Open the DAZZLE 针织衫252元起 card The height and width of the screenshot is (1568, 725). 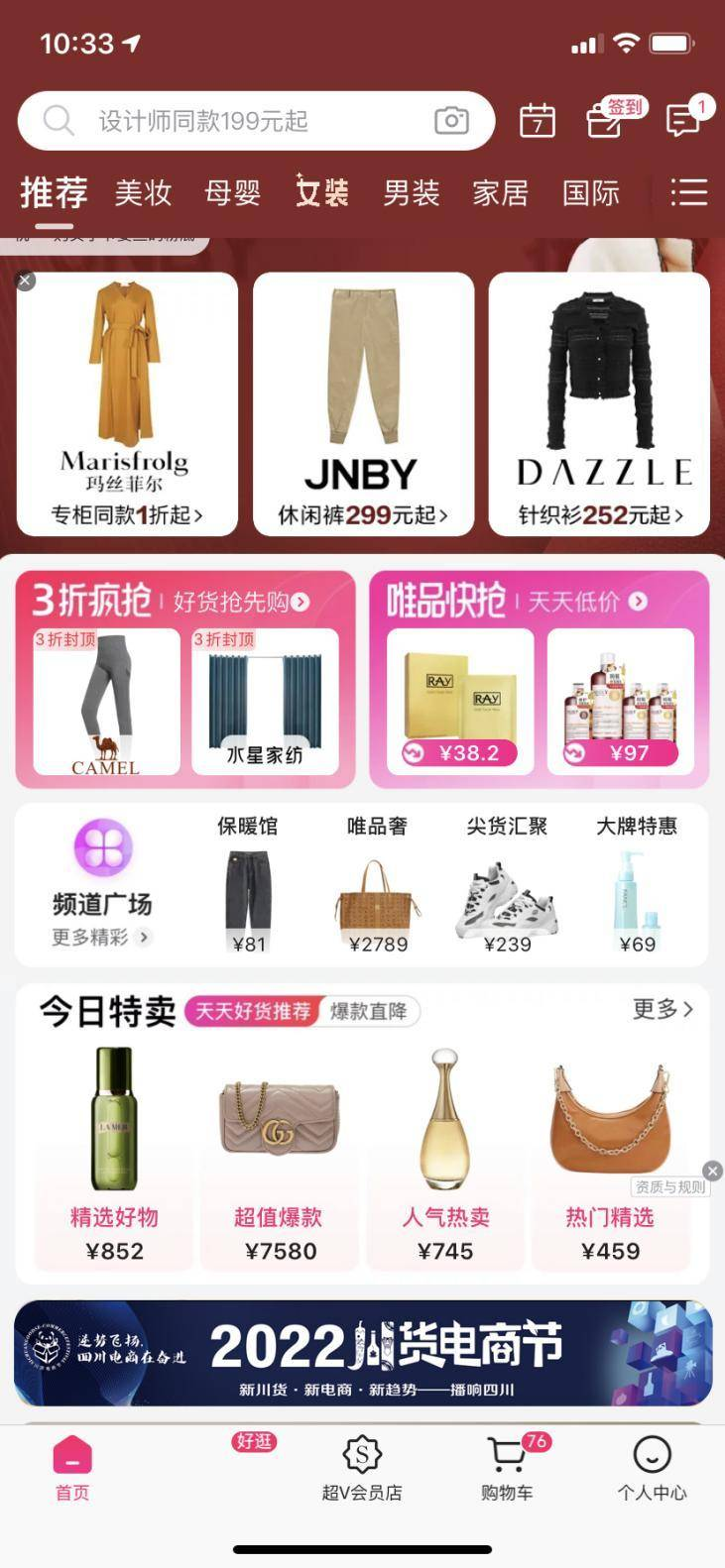click(x=599, y=403)
